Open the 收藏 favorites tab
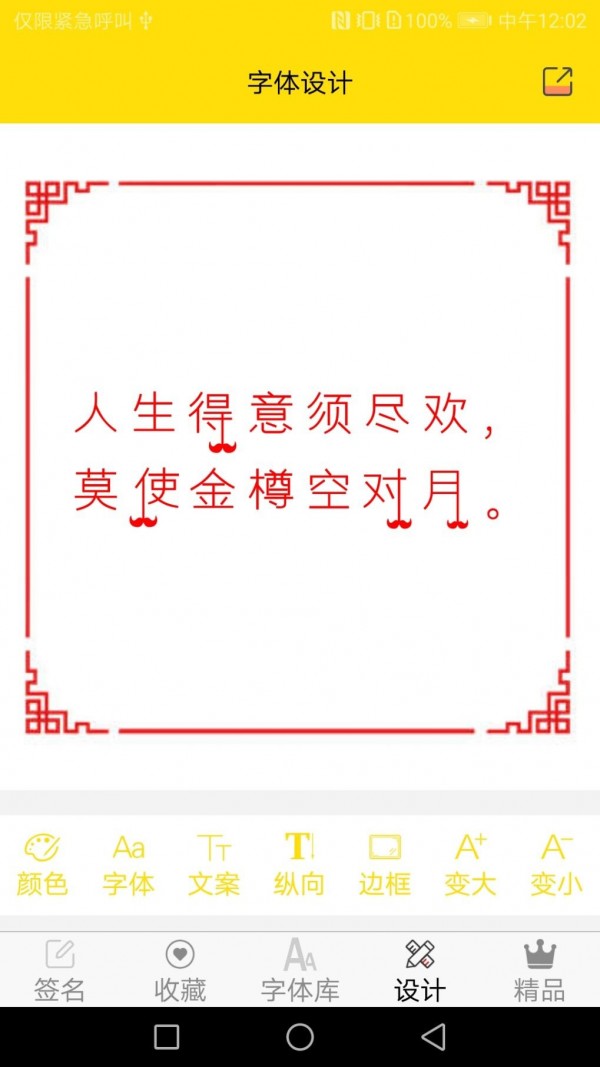Viewport: 600px width, 1067px height. 180,971
